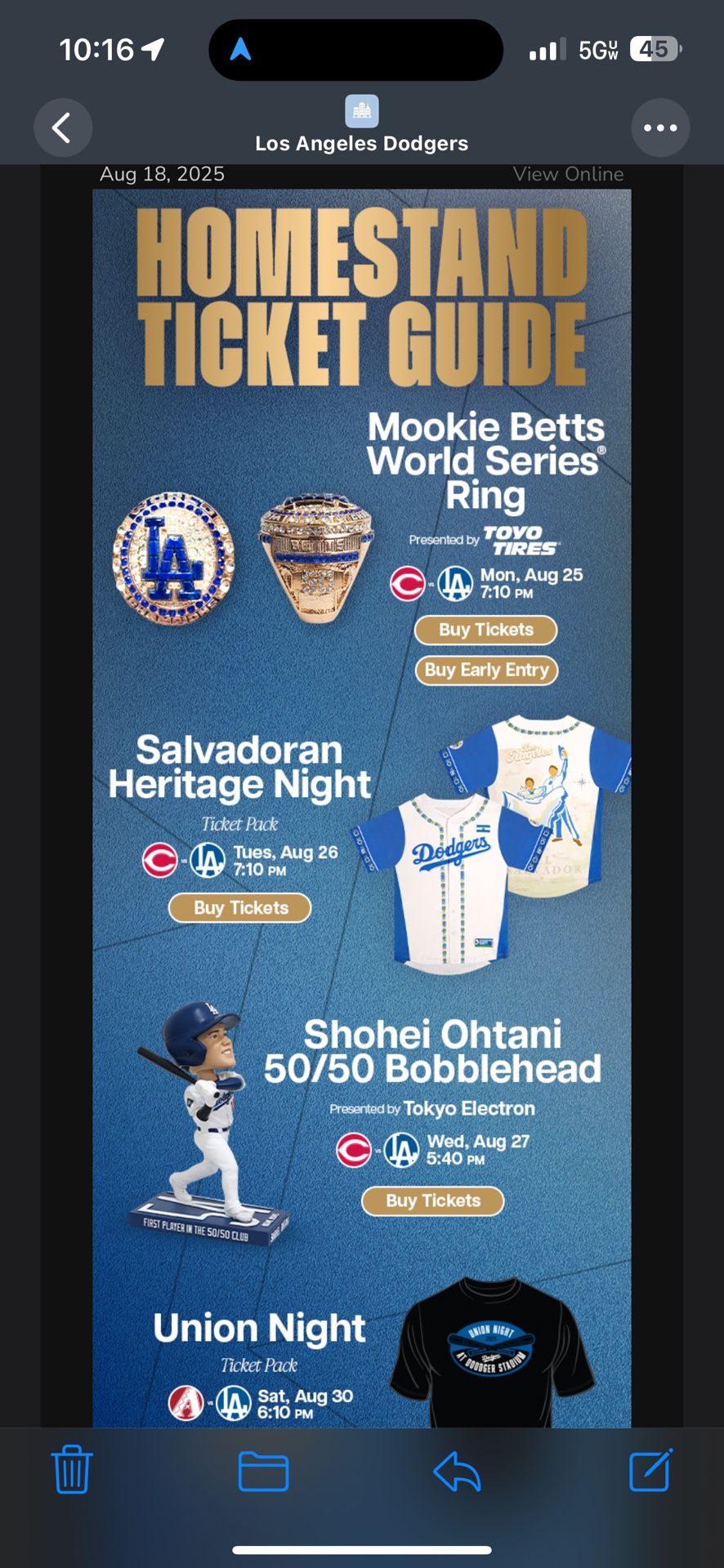Buy tickets for Salvadoran Heritage Night
The image size is (724, 1568).
240,908
